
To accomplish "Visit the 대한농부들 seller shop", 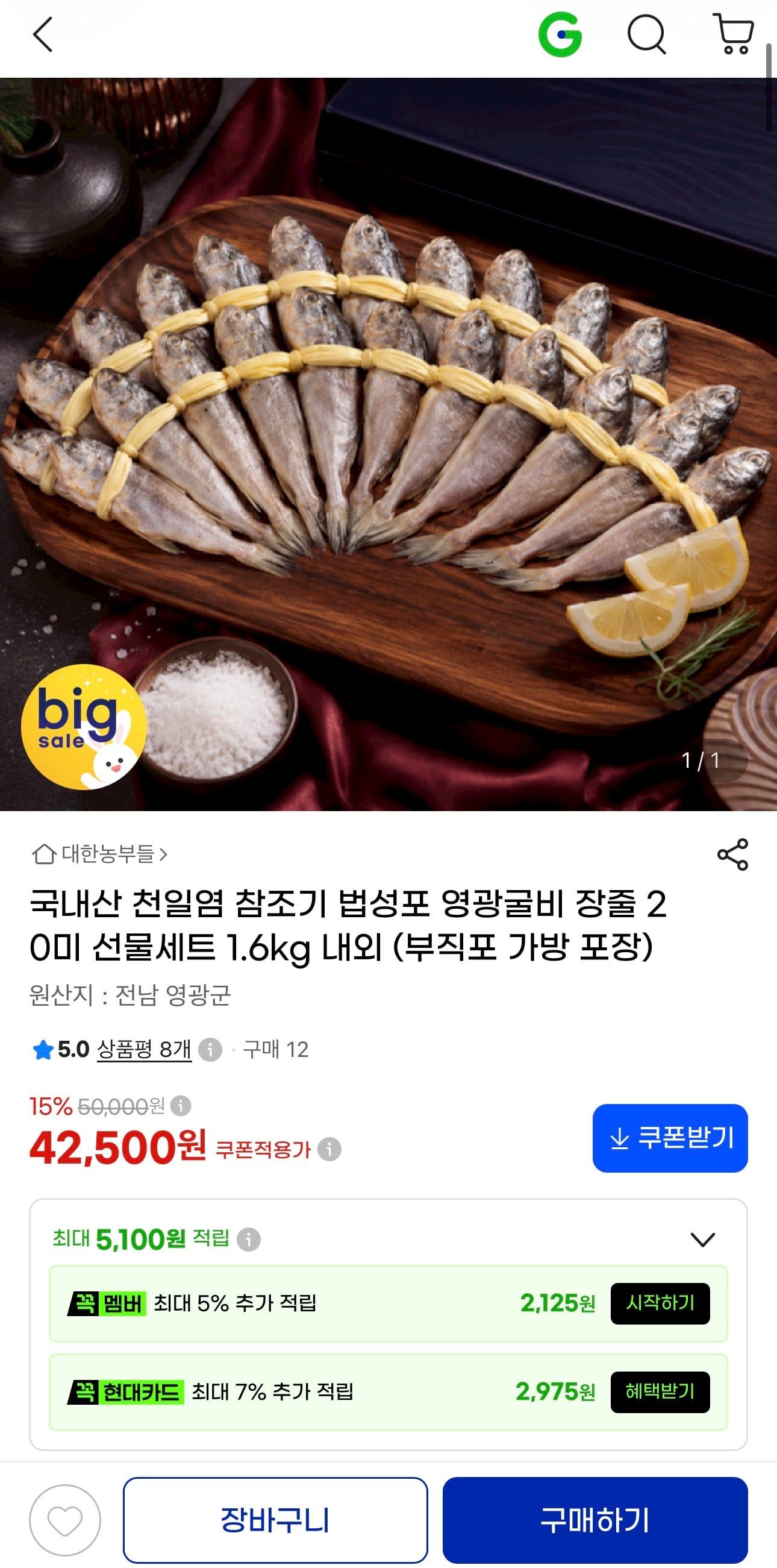I will [x=100, y=854].
